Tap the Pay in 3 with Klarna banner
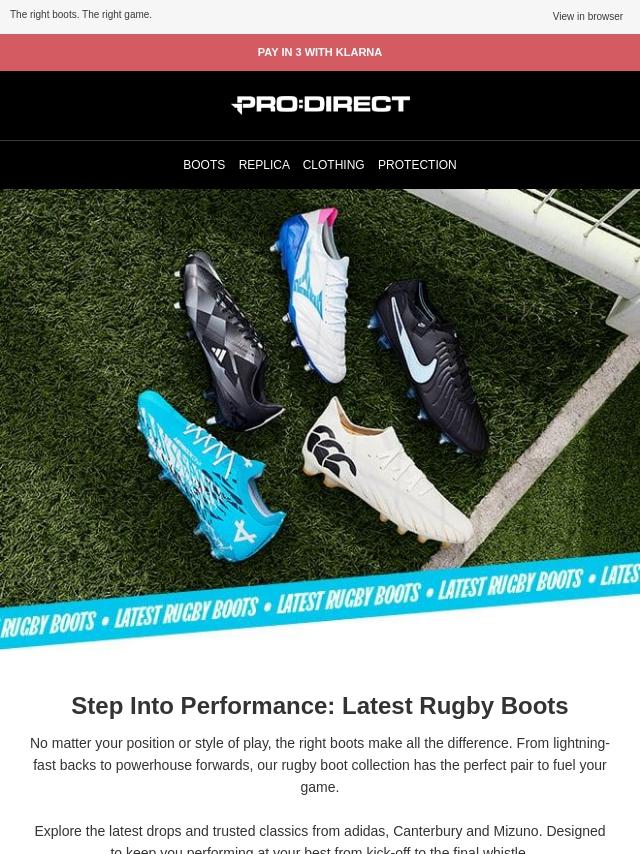Viewport: 640px width, 854px height. (x=320, y=52)
